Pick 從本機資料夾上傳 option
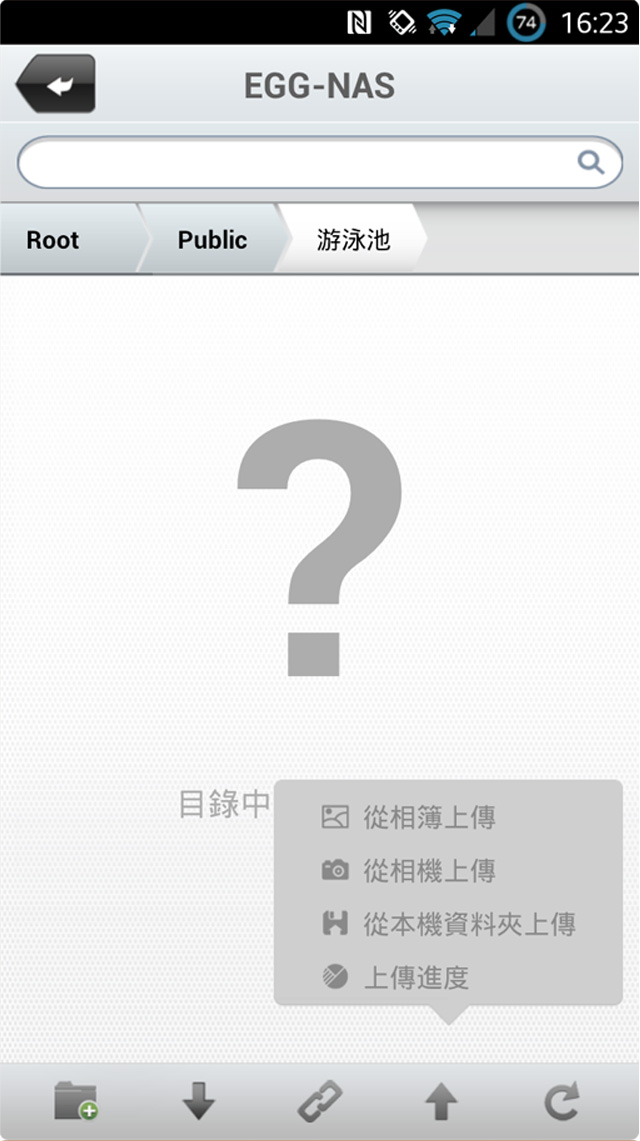 point(468,924)
